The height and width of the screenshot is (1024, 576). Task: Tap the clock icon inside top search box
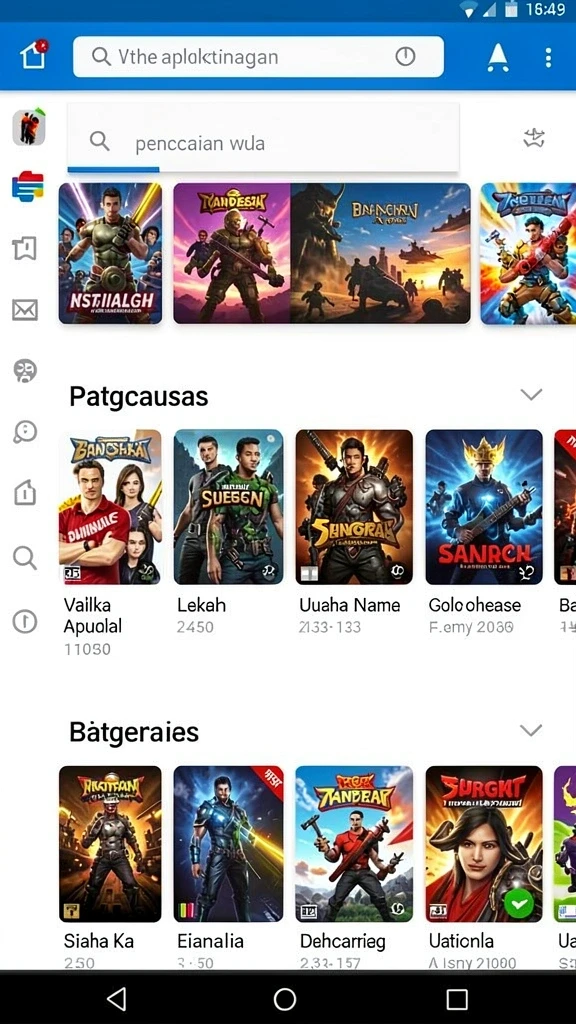(x=406, y=57)
